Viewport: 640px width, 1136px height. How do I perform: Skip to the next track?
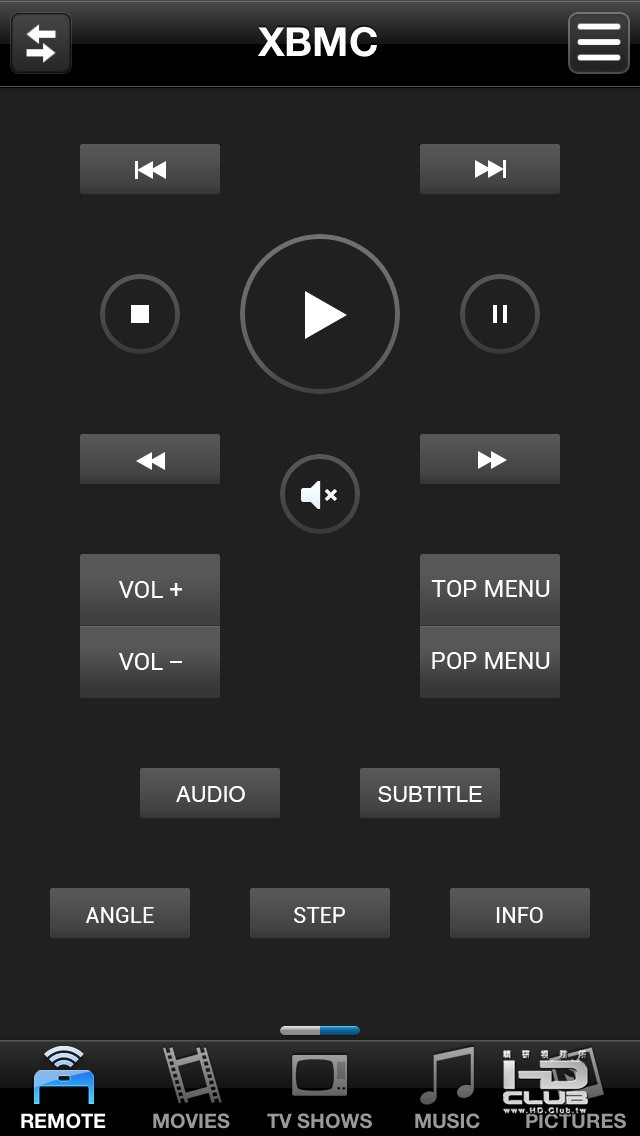(490, 169)
